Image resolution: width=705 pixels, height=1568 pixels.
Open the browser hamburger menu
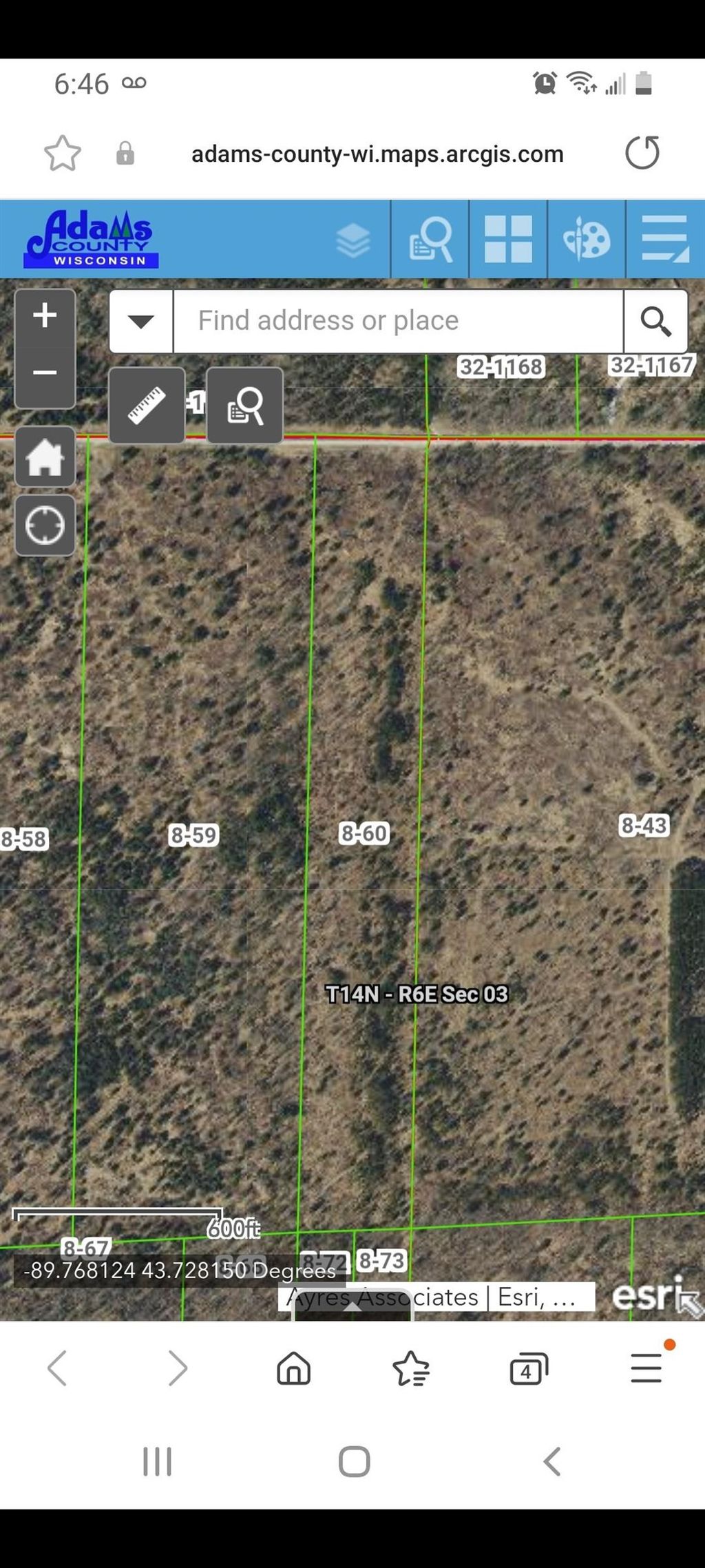pos(646,1368)
